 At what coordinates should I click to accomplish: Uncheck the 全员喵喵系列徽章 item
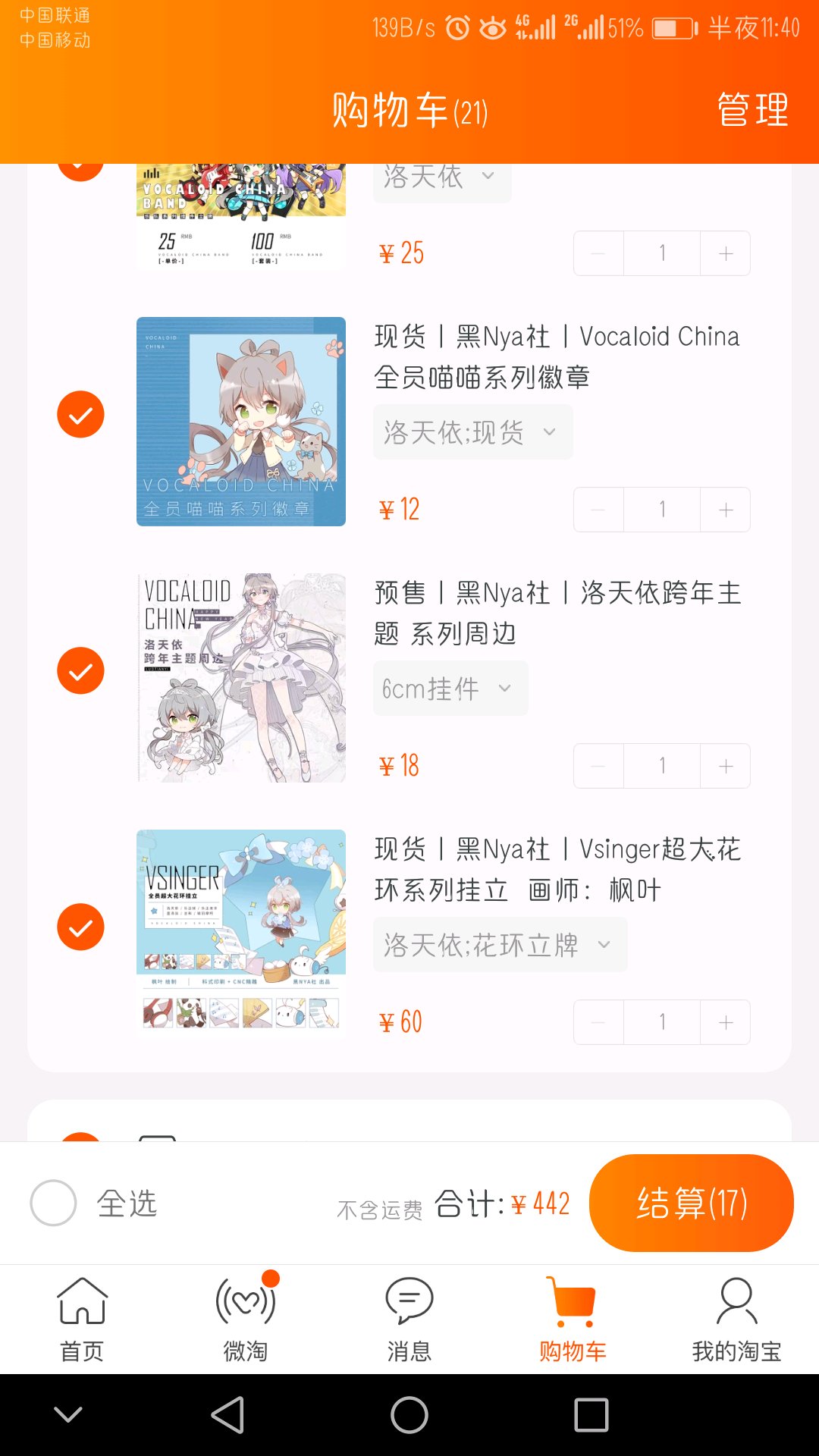[x=80, y=415]
